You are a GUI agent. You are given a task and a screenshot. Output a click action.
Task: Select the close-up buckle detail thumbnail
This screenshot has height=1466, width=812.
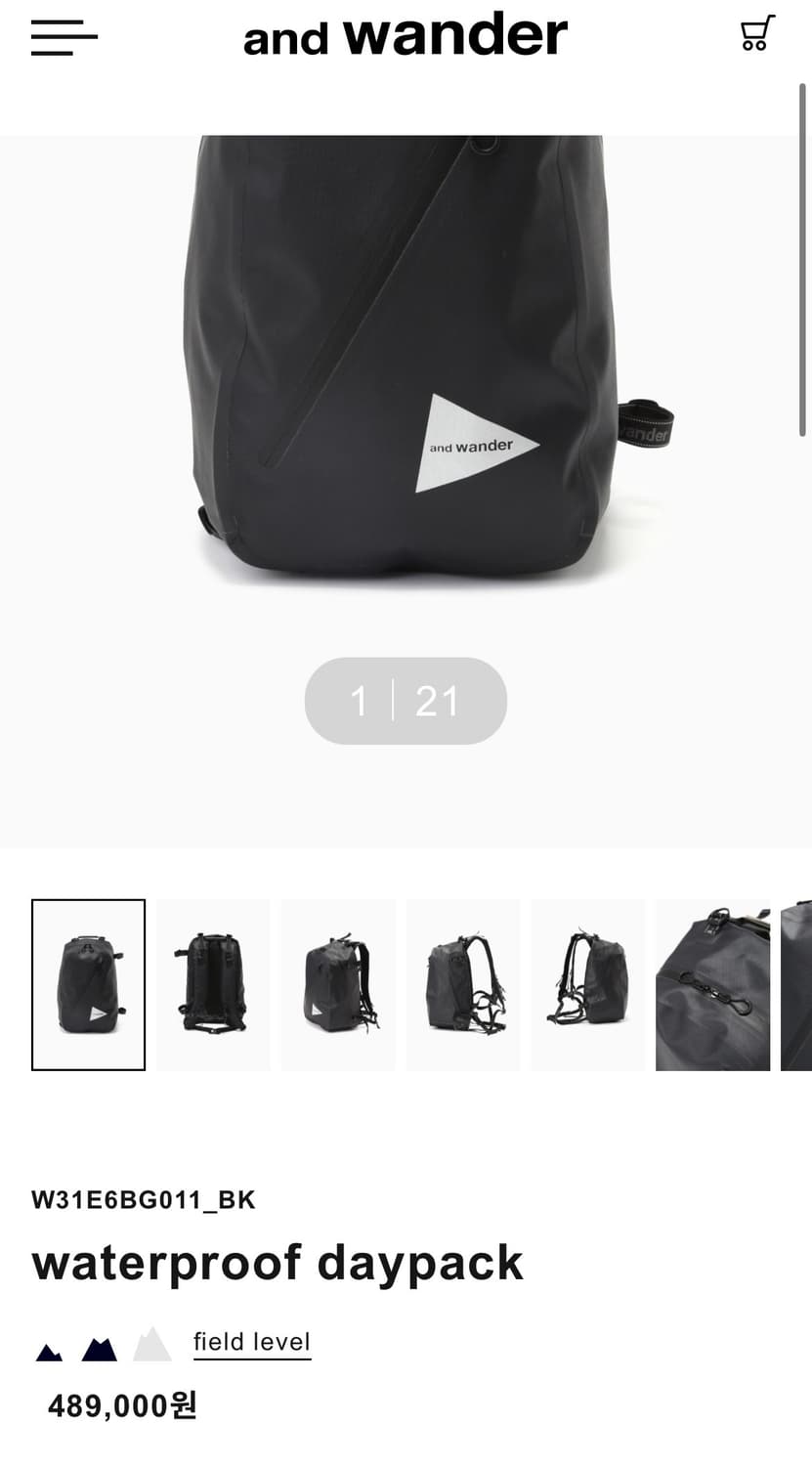(712, 984)
